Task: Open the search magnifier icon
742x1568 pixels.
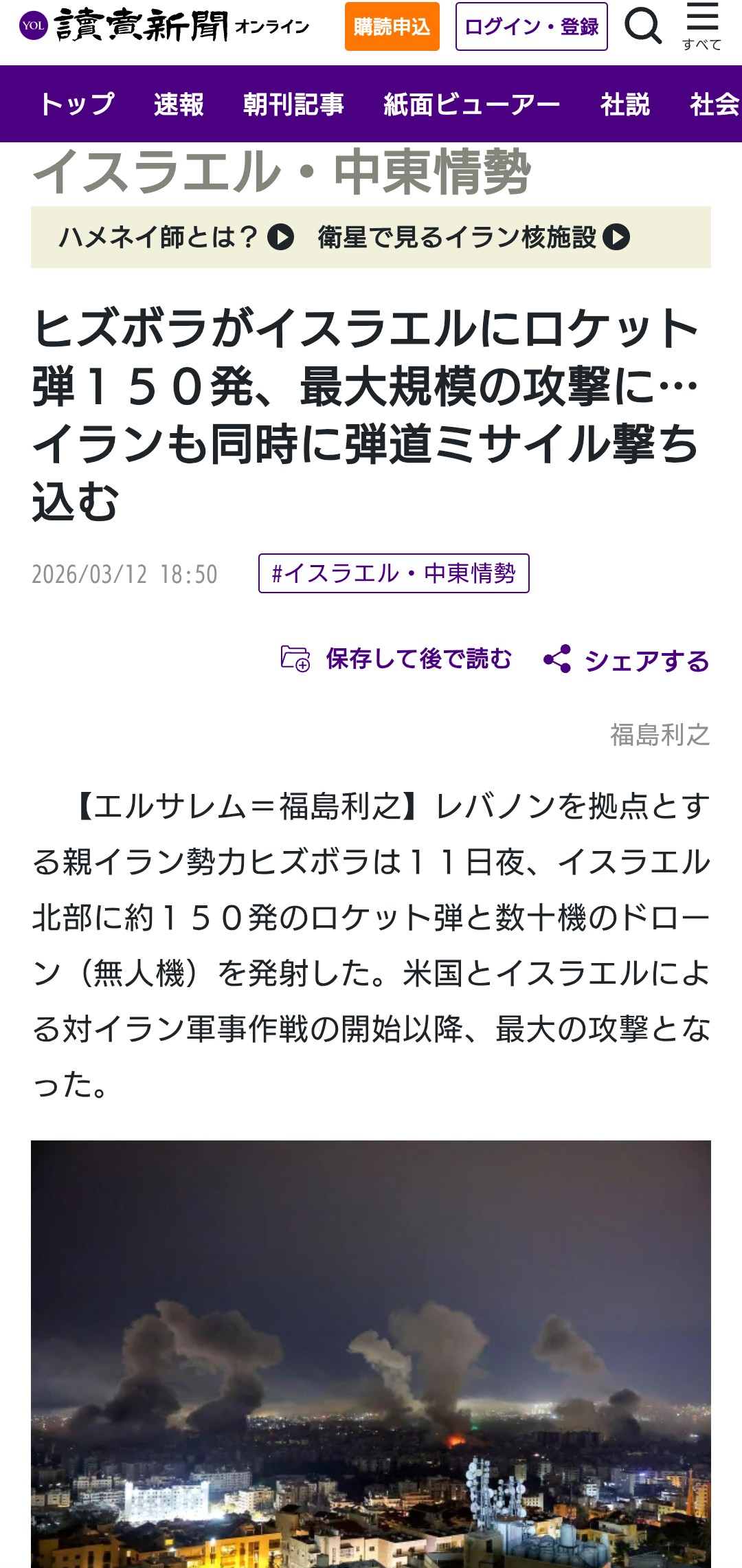Action: (642, 26)
